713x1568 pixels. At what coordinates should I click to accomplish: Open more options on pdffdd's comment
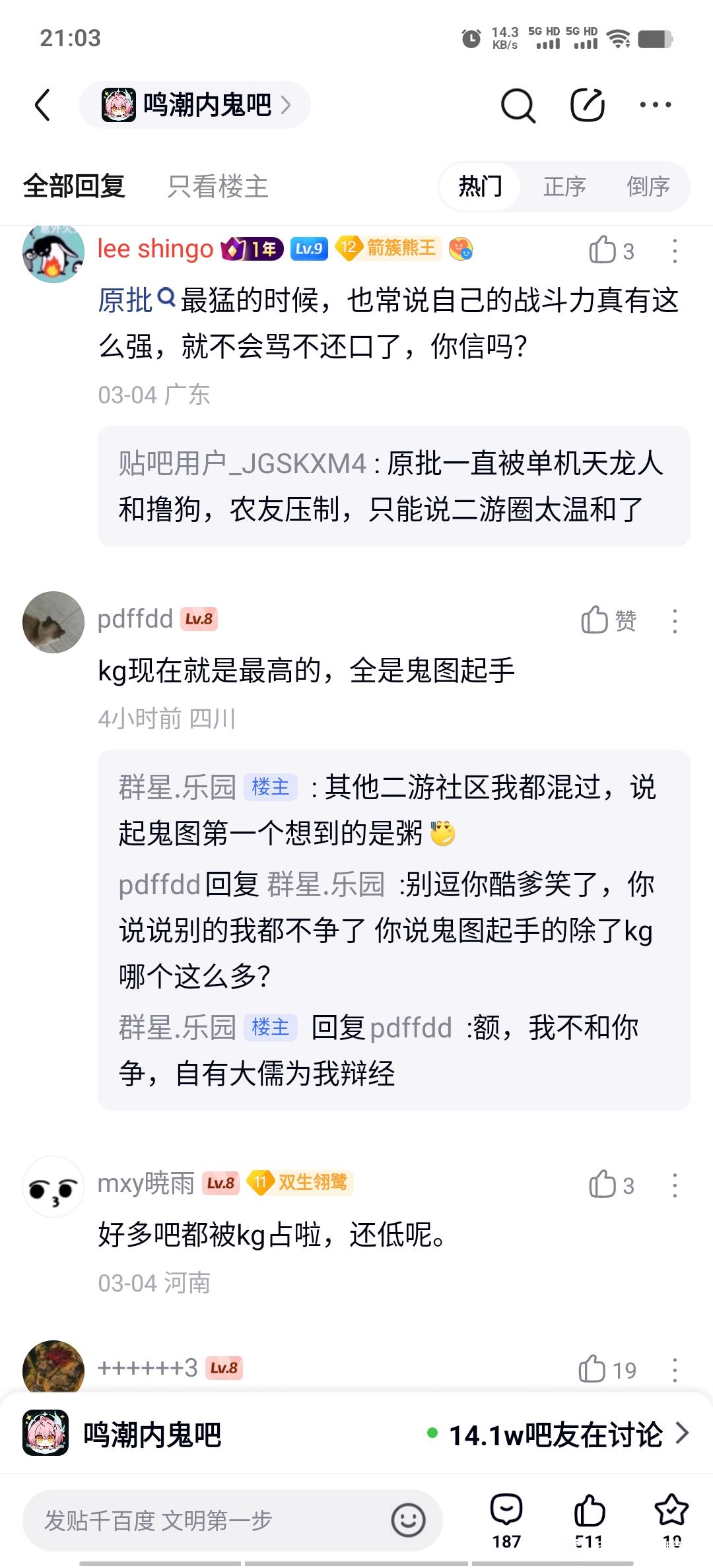[674, 621]
